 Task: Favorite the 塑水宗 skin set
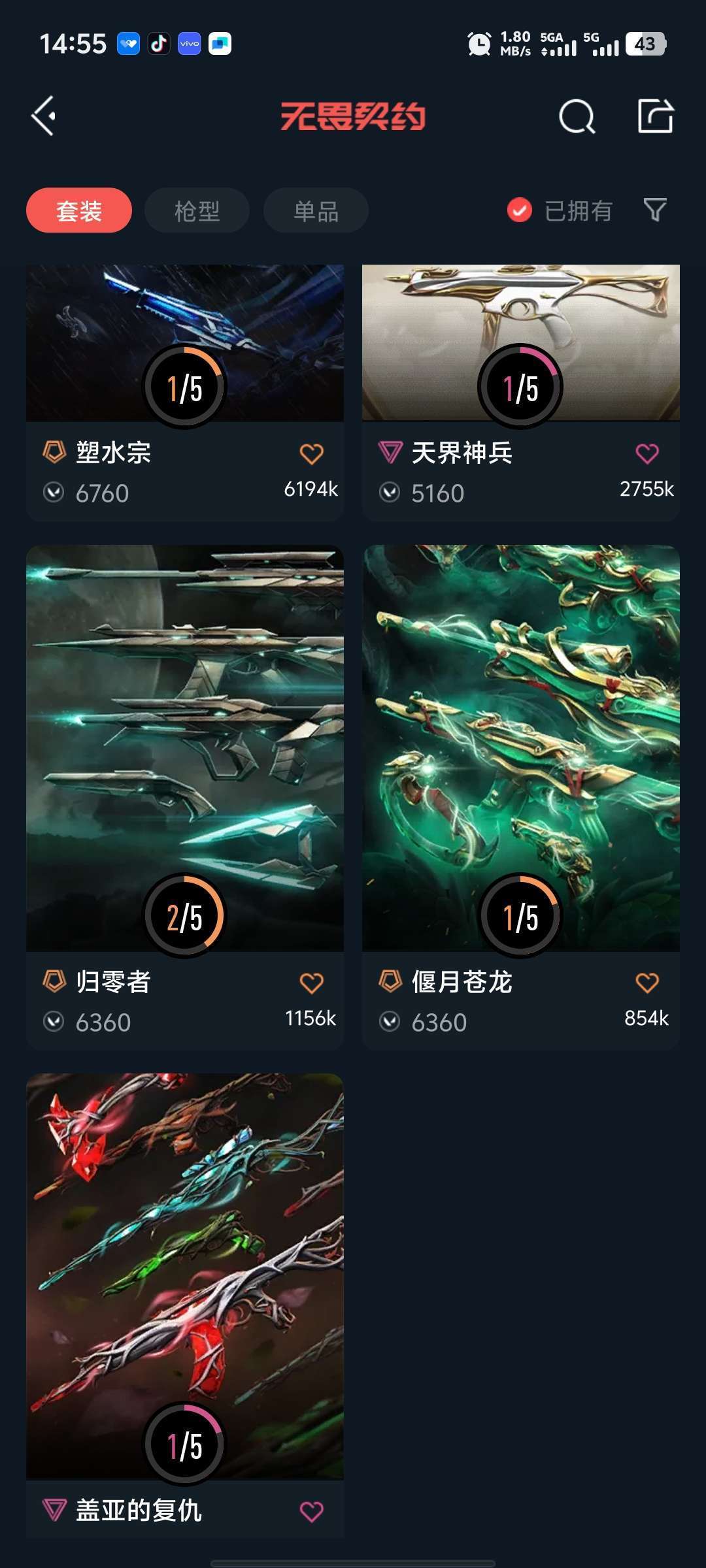coord(312,453)
